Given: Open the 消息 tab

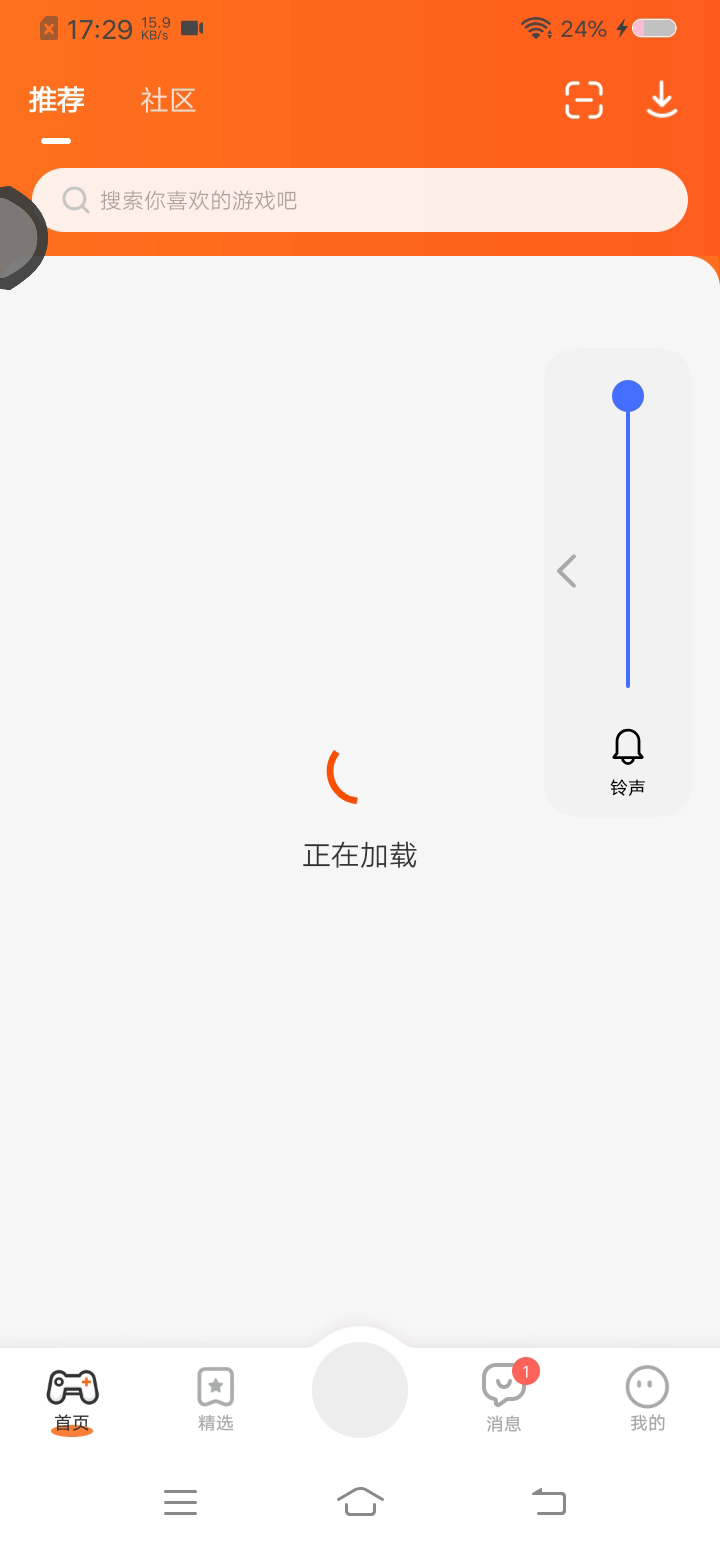Looking at the screenshot, I should (504, 1398).
